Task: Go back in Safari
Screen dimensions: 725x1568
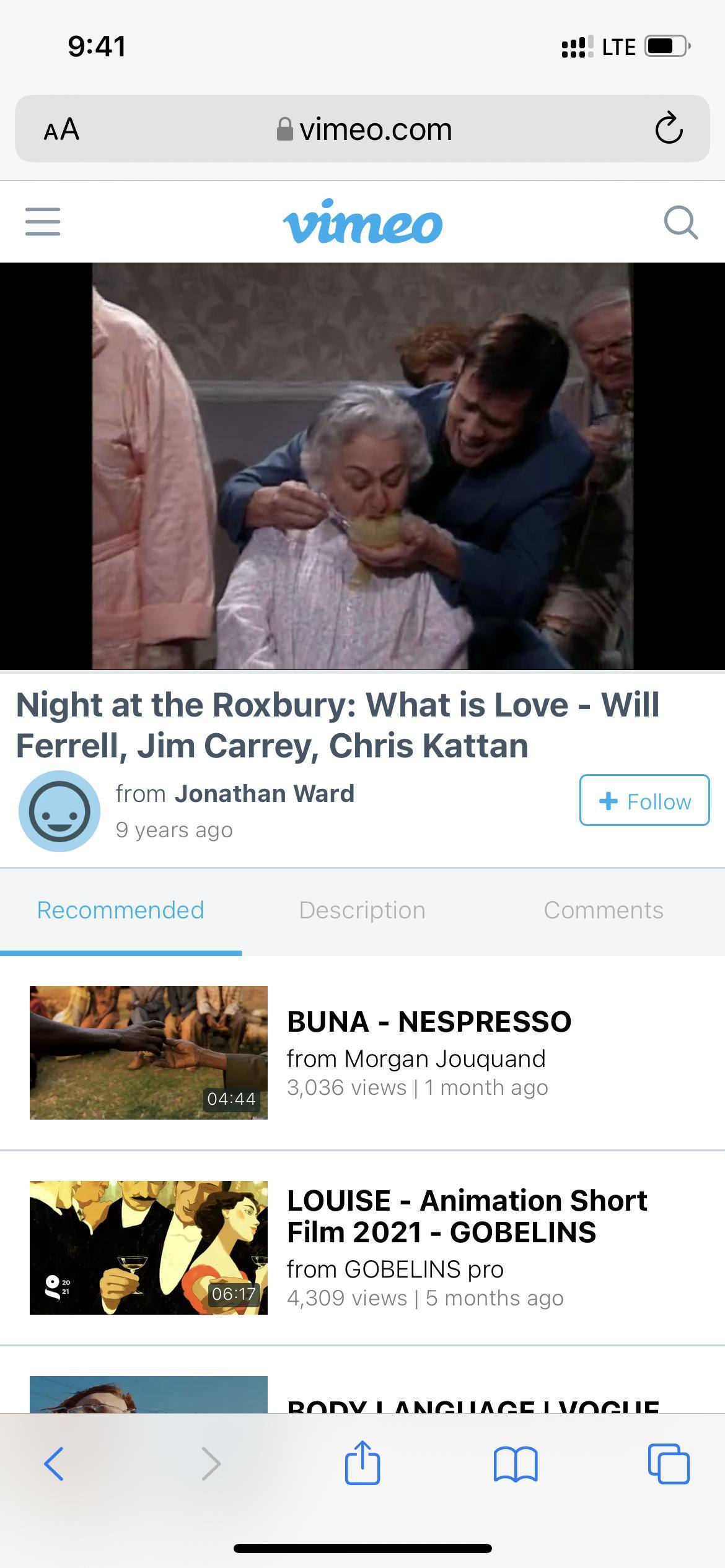Action: click(54, 1464)
